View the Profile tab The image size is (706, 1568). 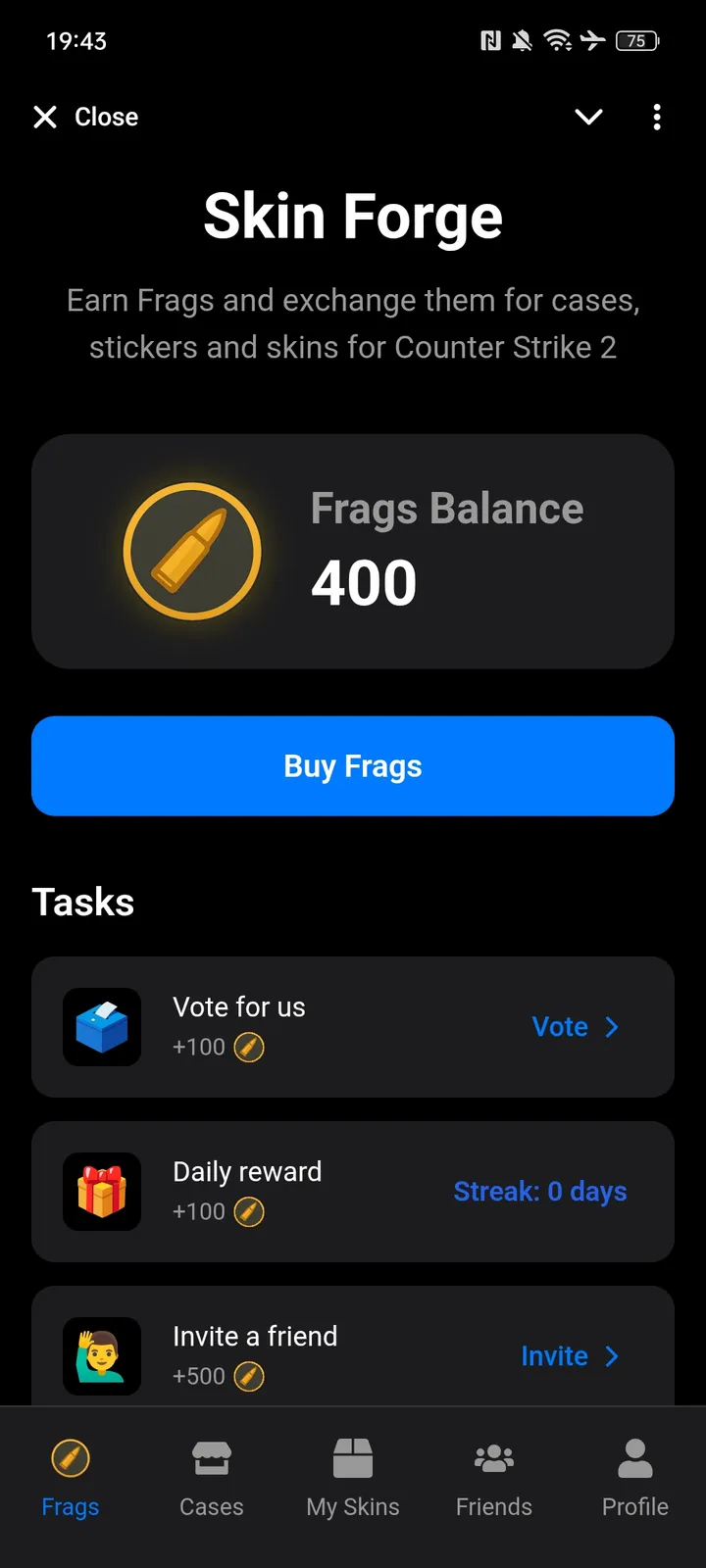635,1478
